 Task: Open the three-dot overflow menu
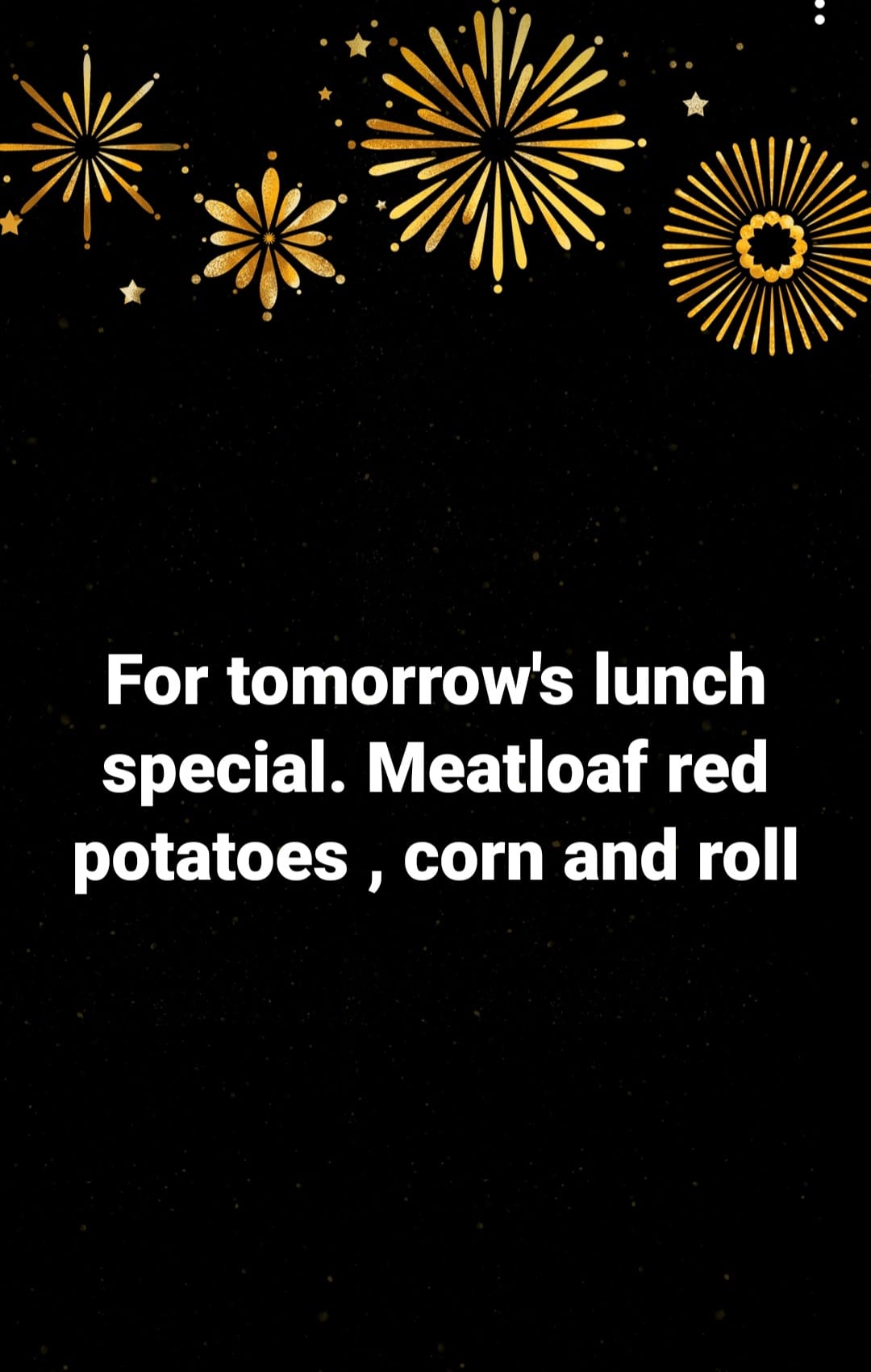tap(819, 10)
